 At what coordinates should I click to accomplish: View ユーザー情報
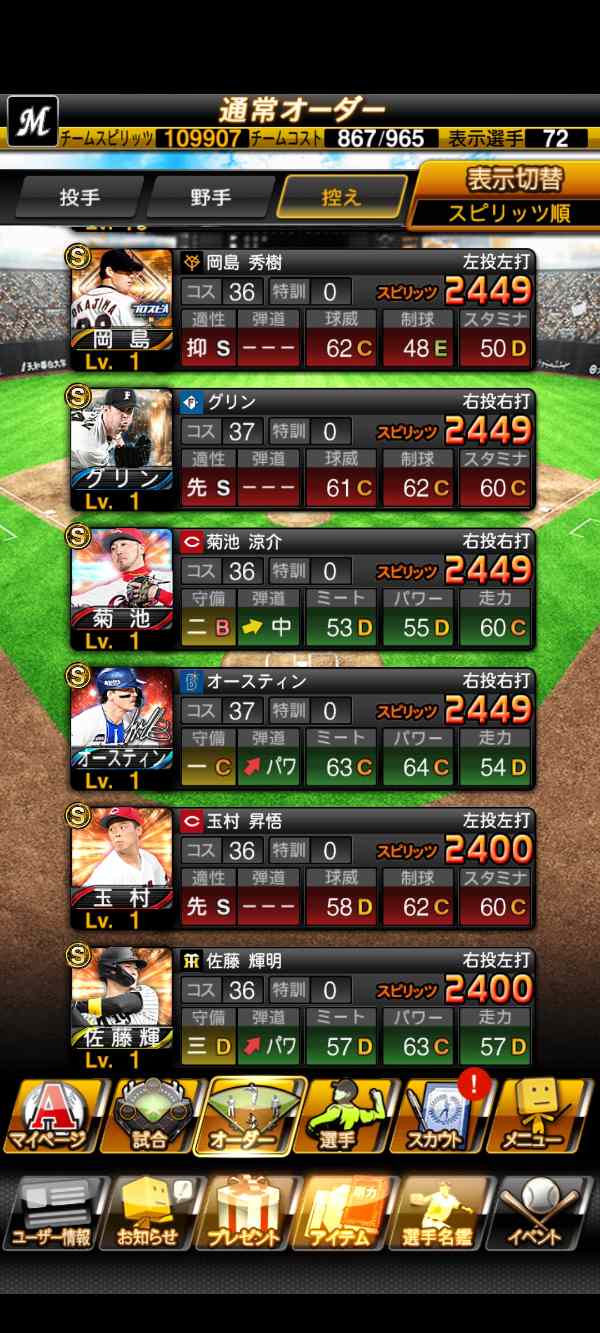(x=52, y=1214)
